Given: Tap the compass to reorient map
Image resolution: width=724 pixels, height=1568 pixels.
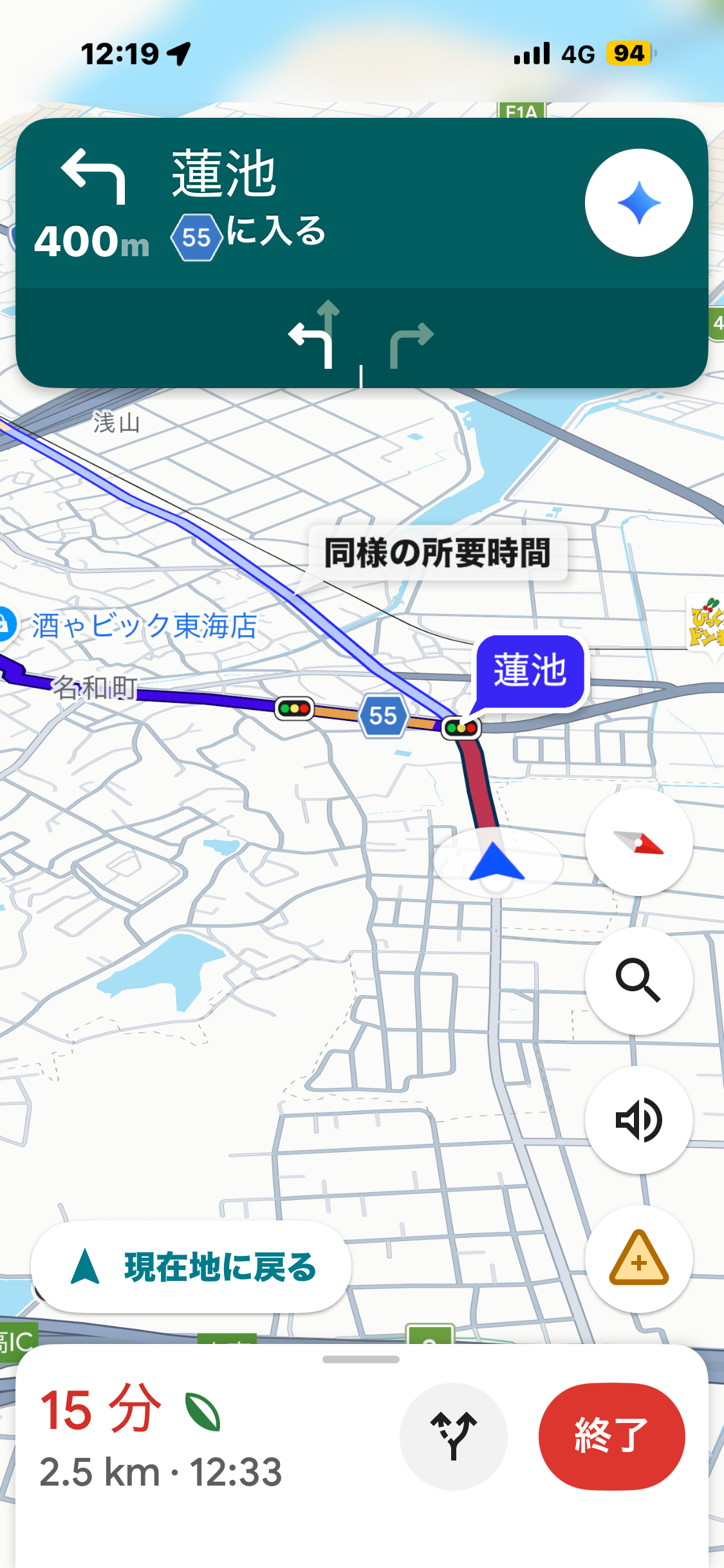Looking at the screenshot, I should tap(638, 841).
